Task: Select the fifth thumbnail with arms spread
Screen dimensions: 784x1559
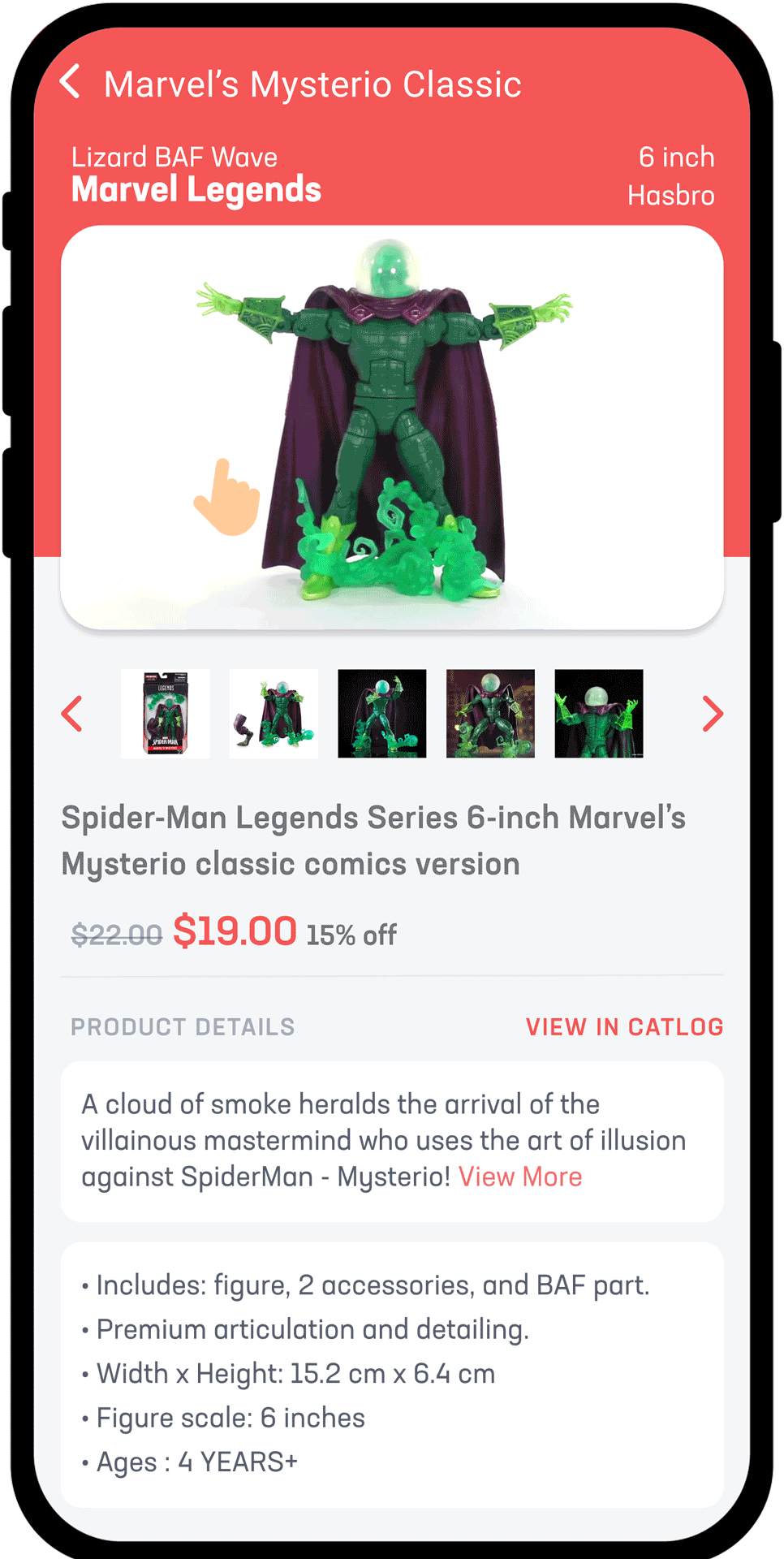Action: (x=599, y=714)
